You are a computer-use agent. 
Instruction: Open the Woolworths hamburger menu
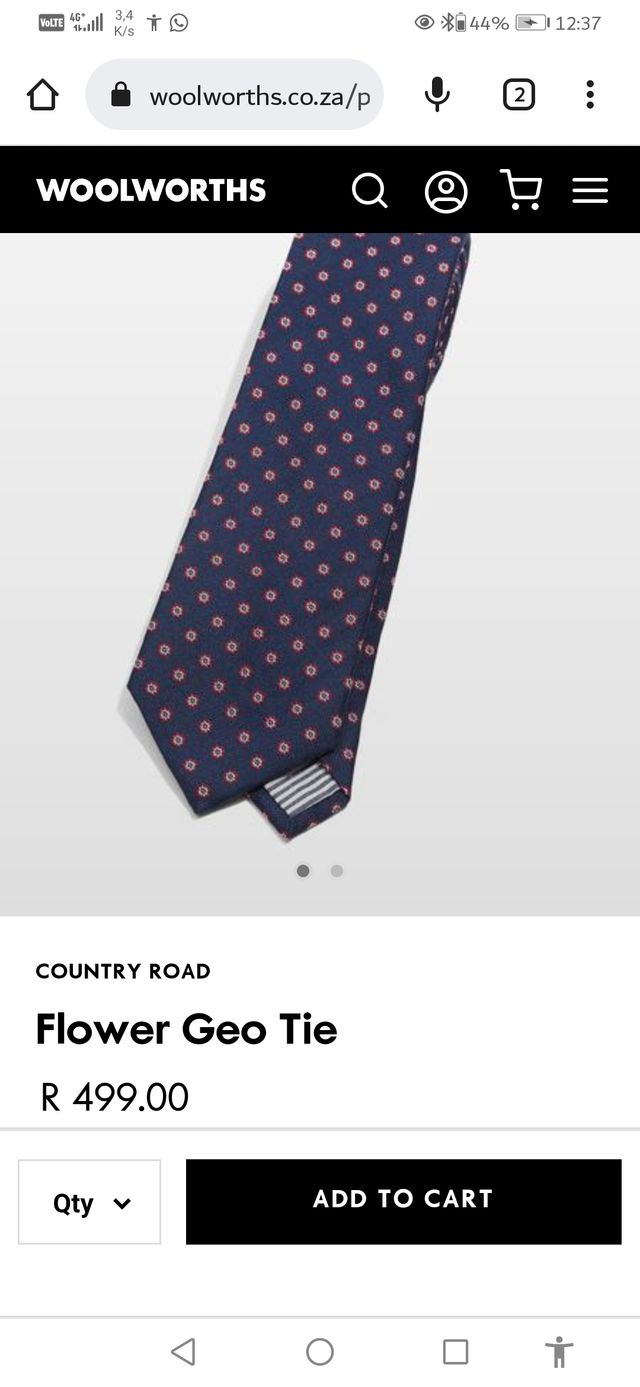[590, 190]
